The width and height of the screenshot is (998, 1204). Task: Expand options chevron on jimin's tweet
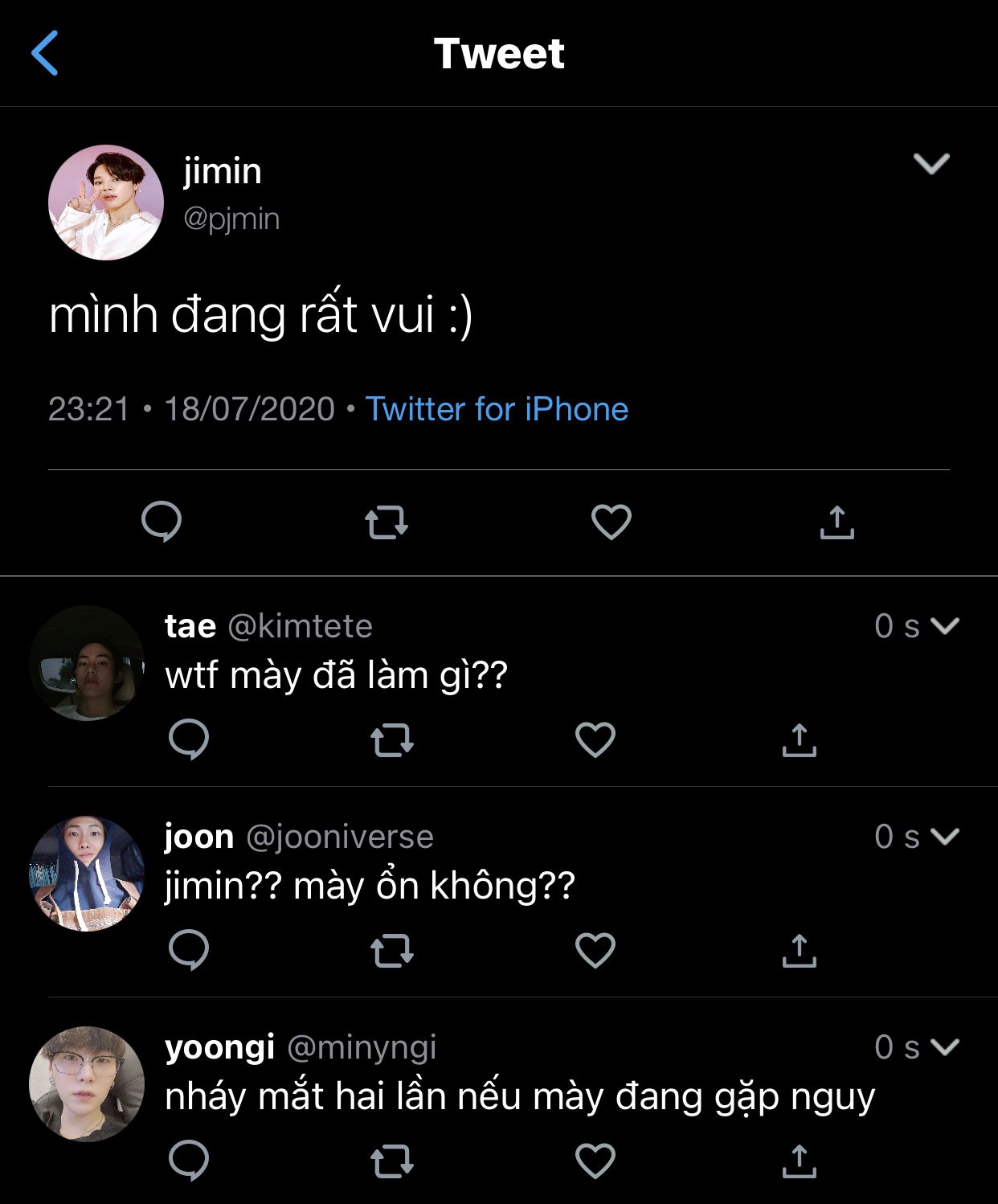click(x=931, y=163)
